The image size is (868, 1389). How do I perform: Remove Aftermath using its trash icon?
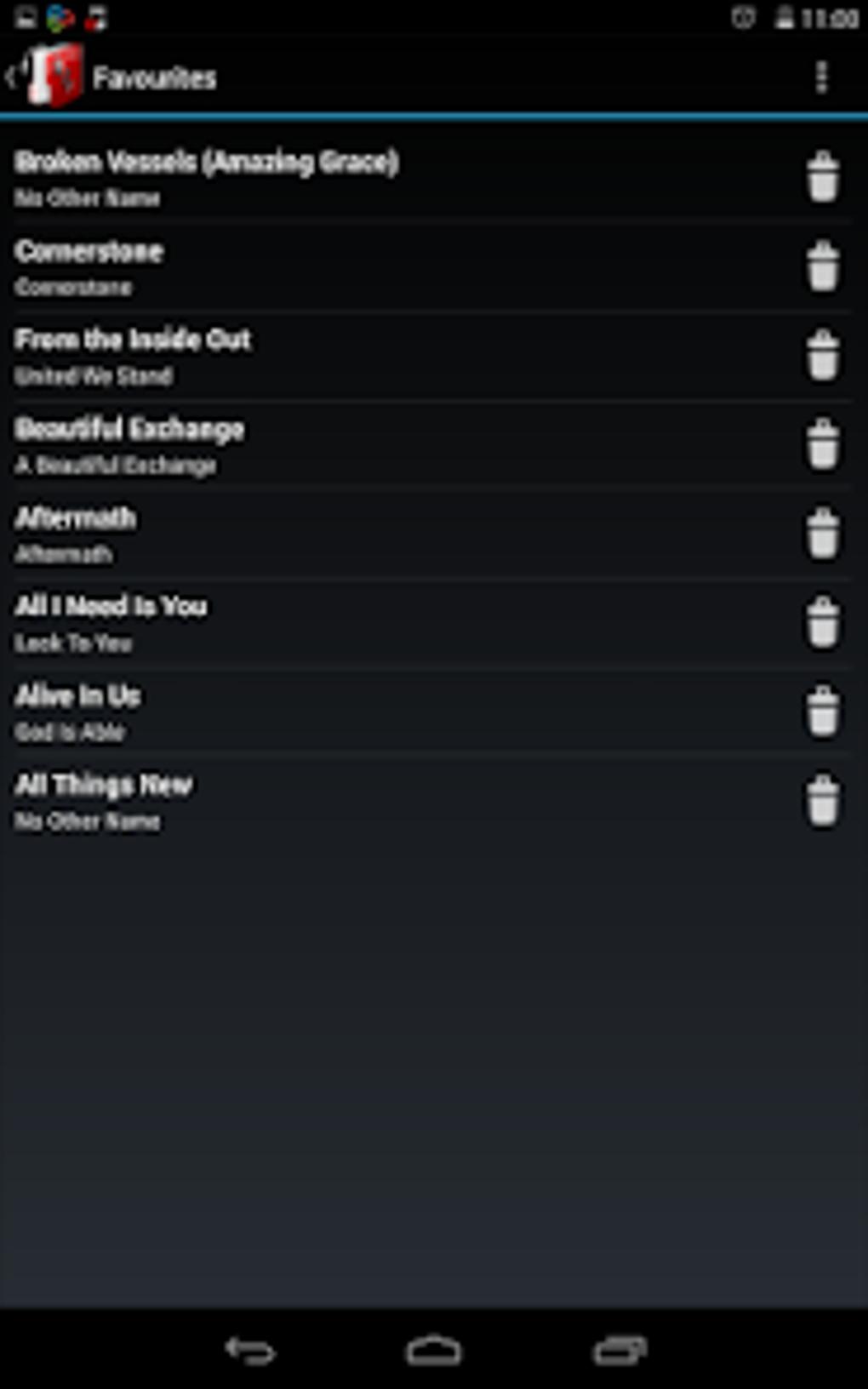coord(822,534)
